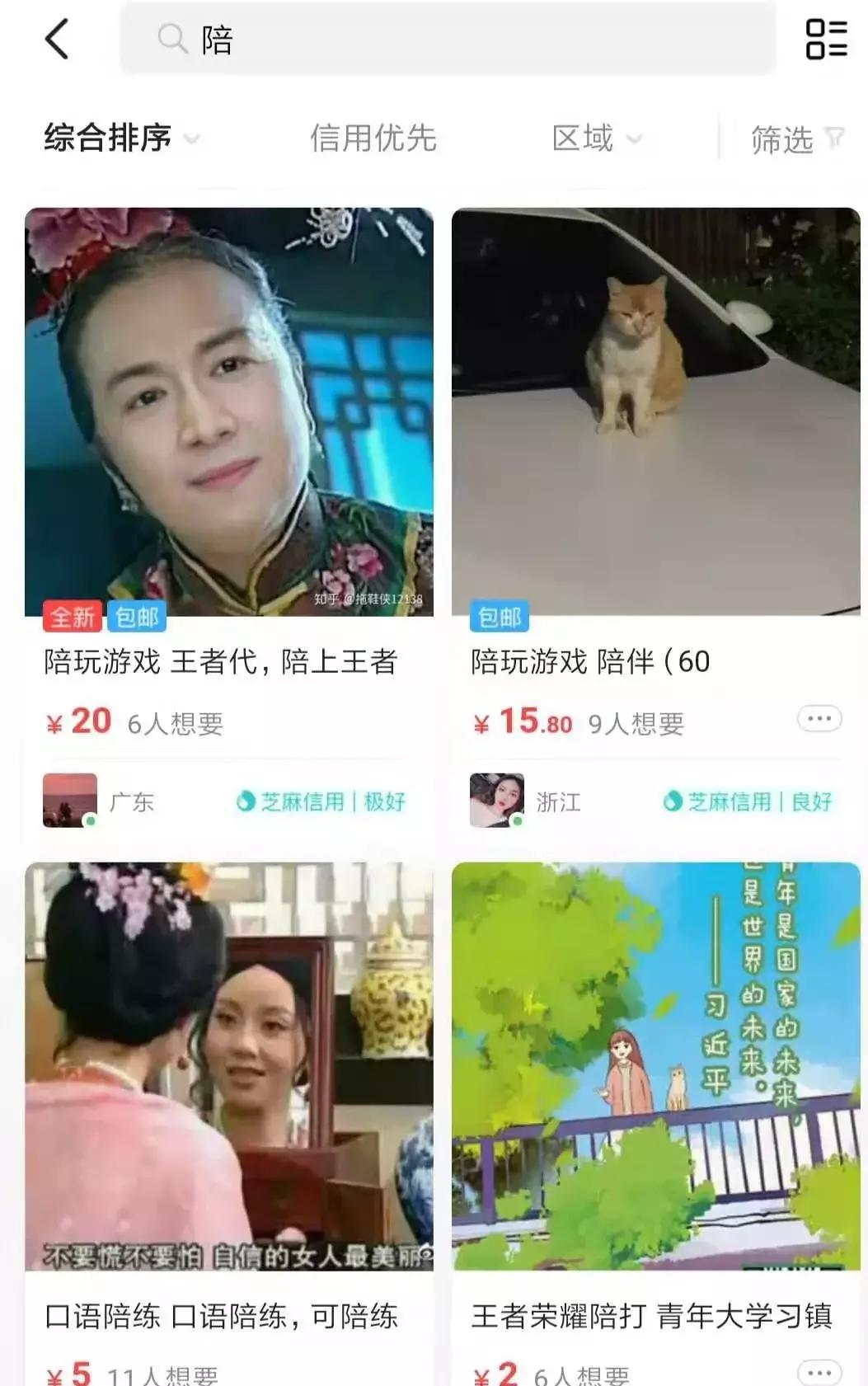Open the filter funnel icon beside 筛选
Screen dimensions: 868x1386
tap(835, 138)
